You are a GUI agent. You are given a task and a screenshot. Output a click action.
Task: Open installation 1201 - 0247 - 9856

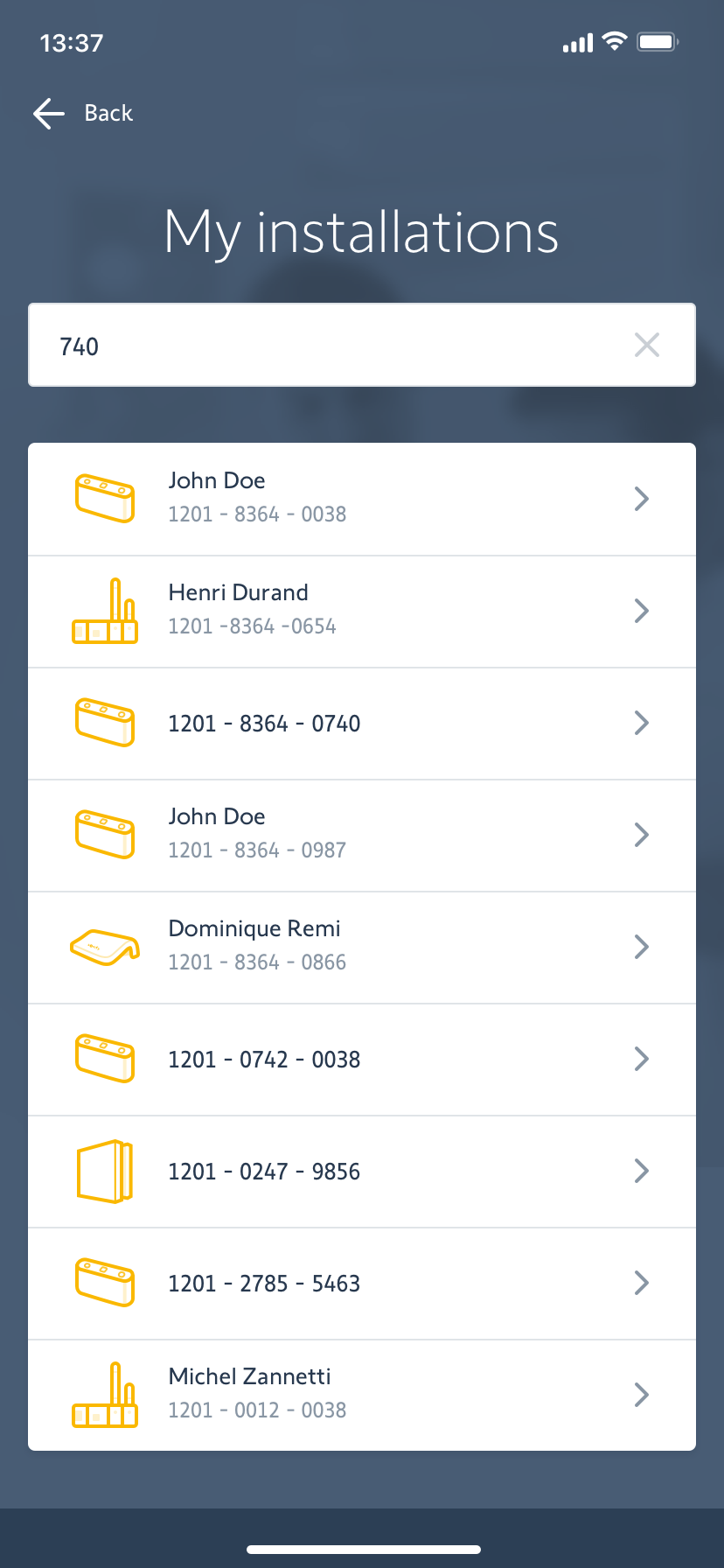click(x=361, y=1171)
